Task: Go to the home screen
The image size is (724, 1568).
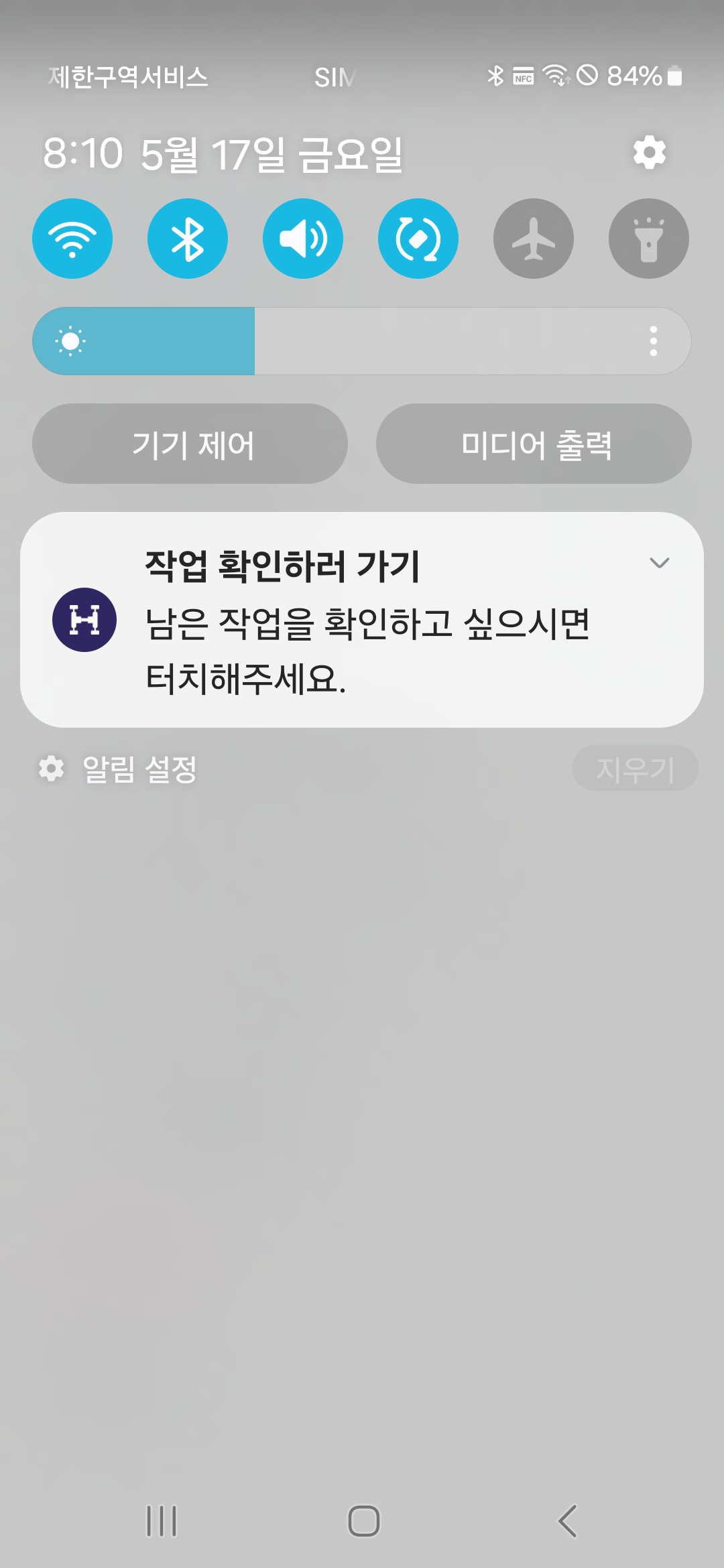Action: (x=363, y=1520)
